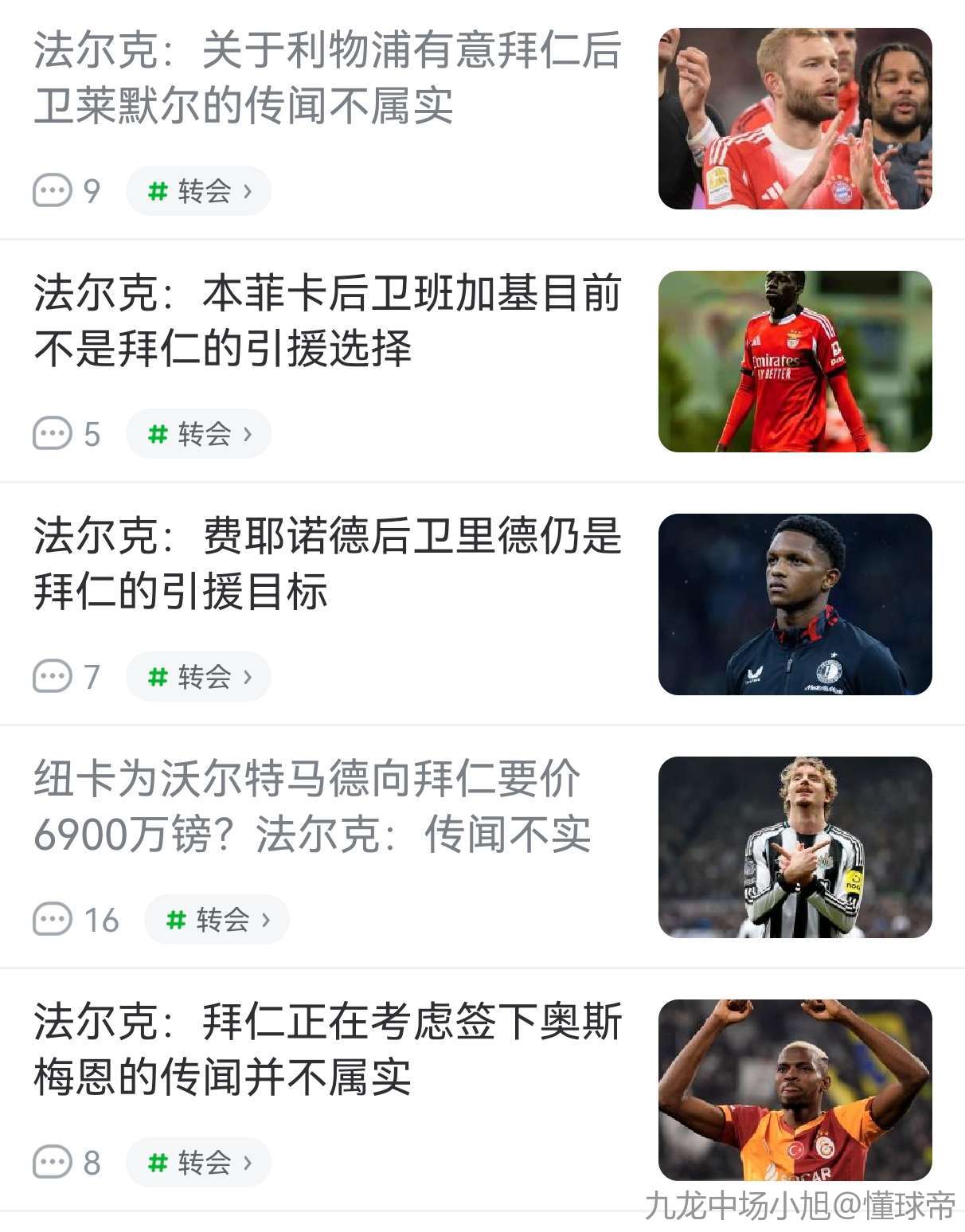This screenshot has height=1232, width=965.
Task: Select the 转会 tag under the Woltemade article
Action: click(x=217, y=920)
